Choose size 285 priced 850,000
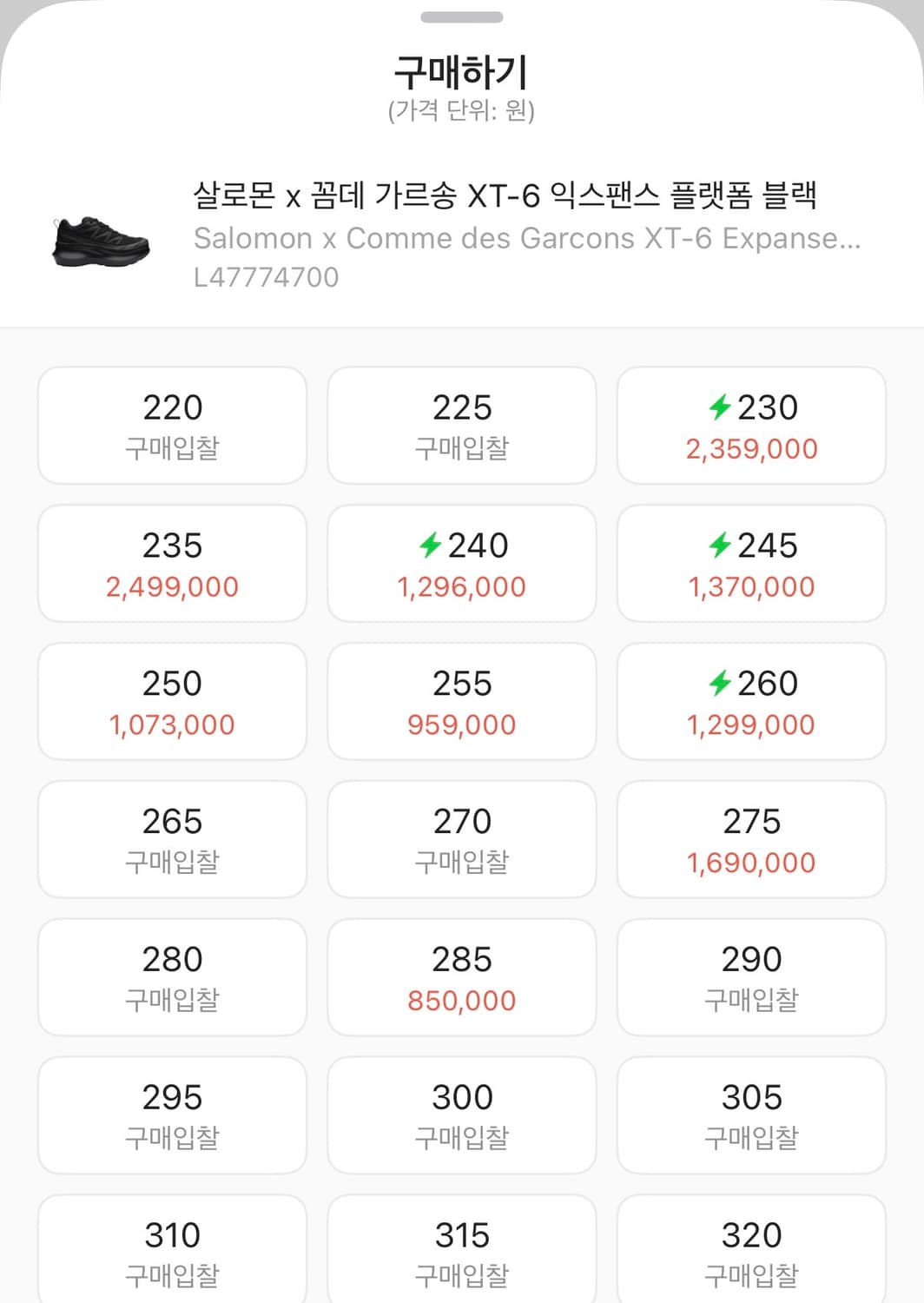The height and width of the screenshot is (1303, 924). coord(461,977)
